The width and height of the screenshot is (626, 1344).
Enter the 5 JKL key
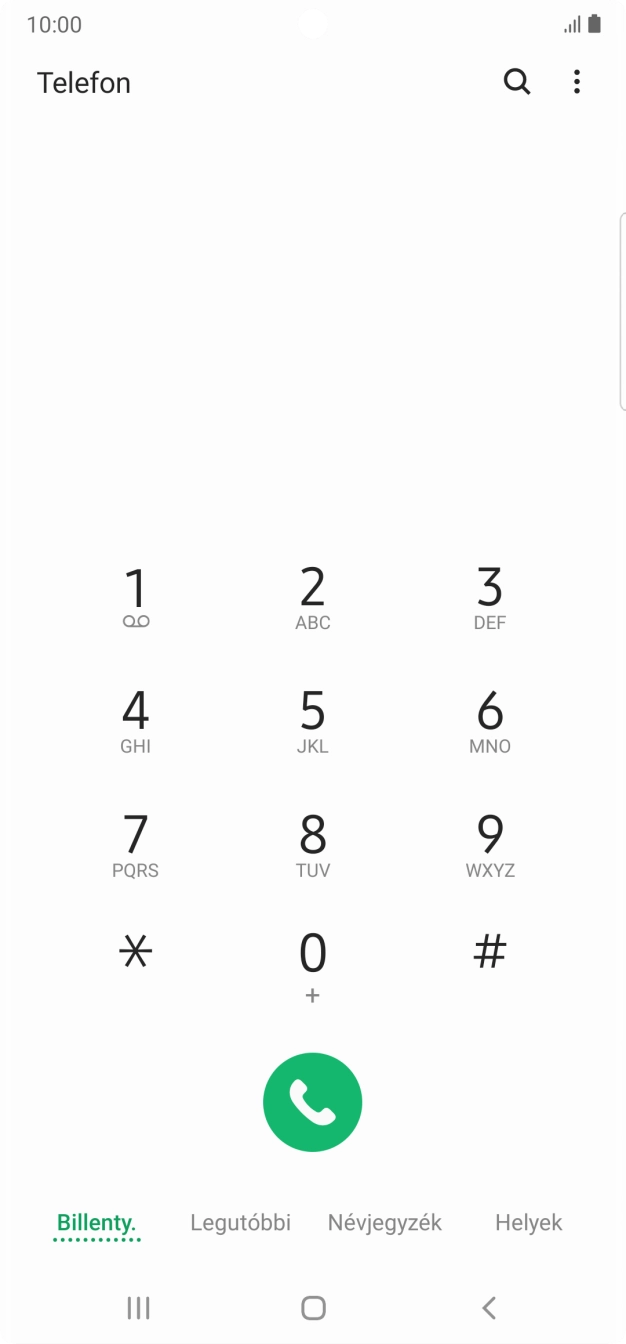313,722
